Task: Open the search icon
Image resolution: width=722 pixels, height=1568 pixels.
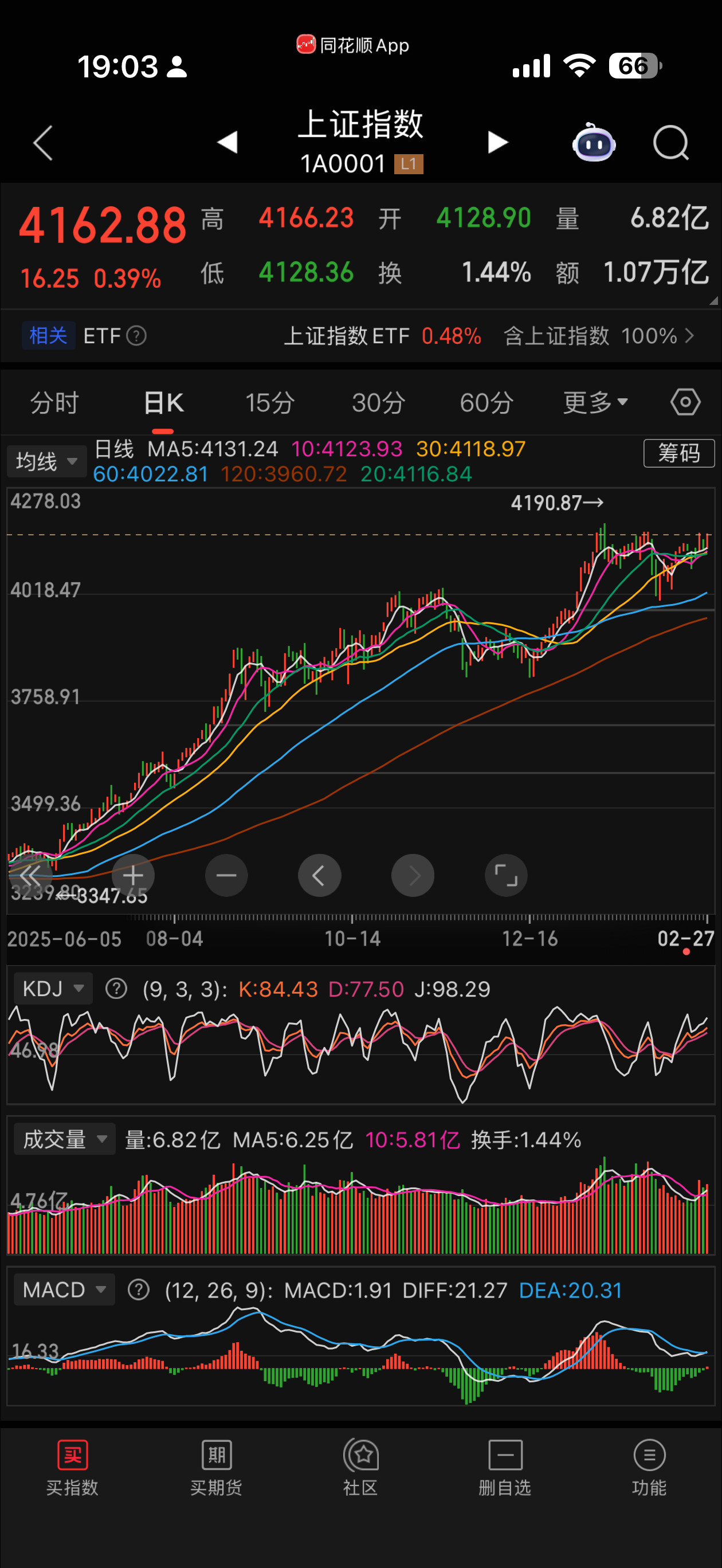Action: click(671, 143)
